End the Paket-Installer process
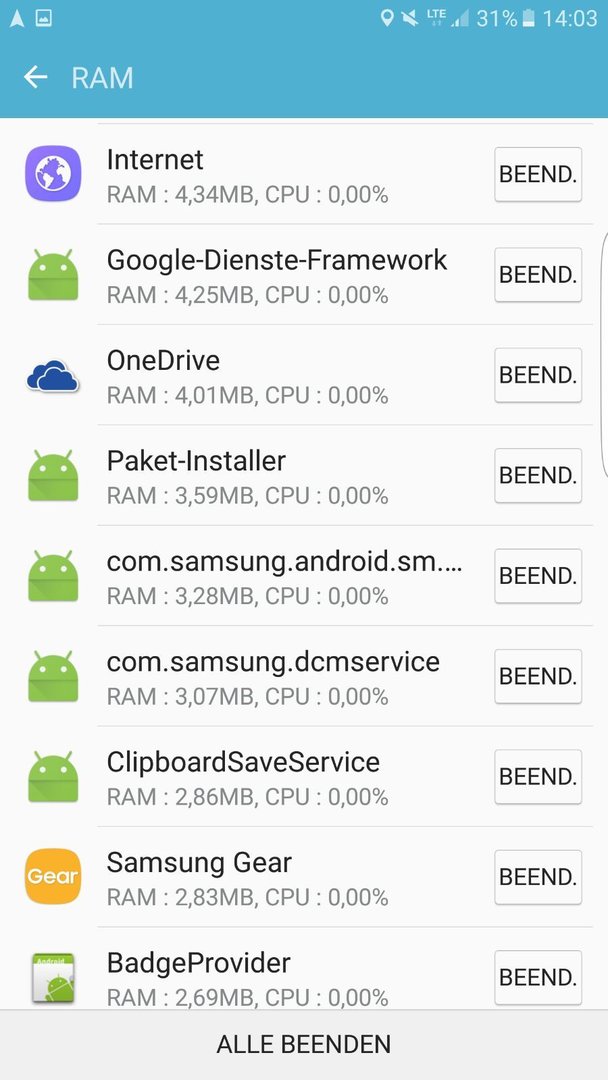The image size is (608, 1080). [x=538, y=475]
